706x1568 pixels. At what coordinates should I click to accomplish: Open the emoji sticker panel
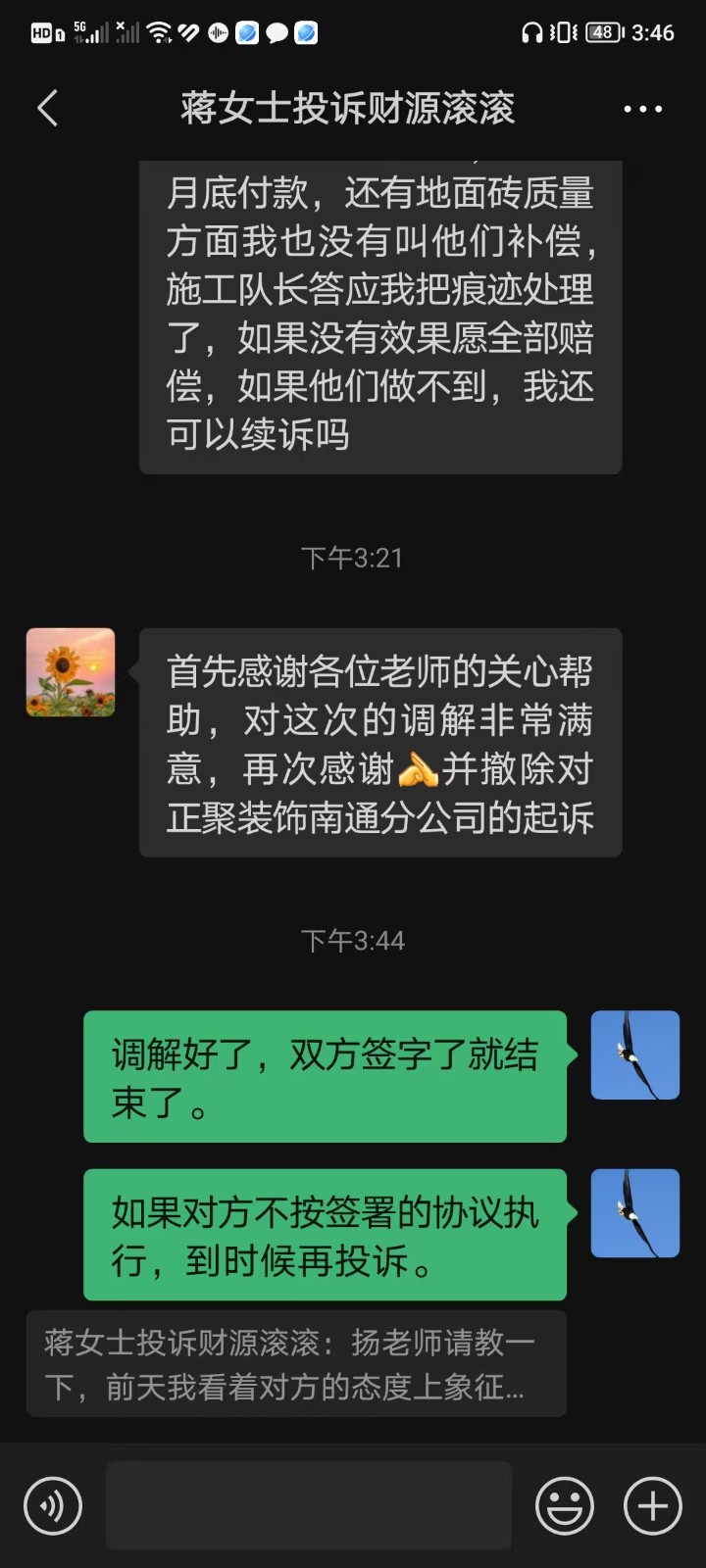[564, 1505]
